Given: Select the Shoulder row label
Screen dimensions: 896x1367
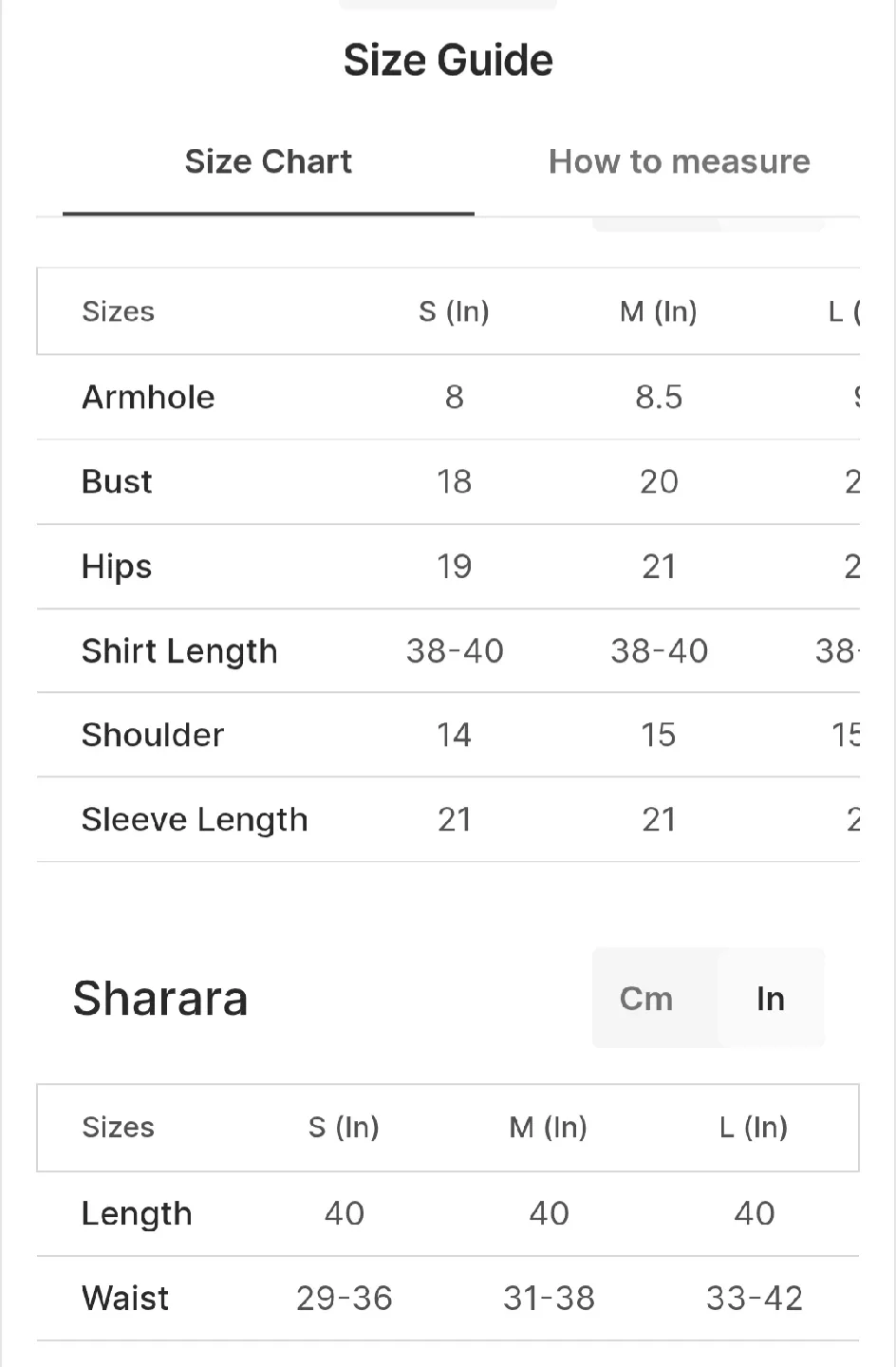Looking at the screenshot, I should click(x=153, y=735).
